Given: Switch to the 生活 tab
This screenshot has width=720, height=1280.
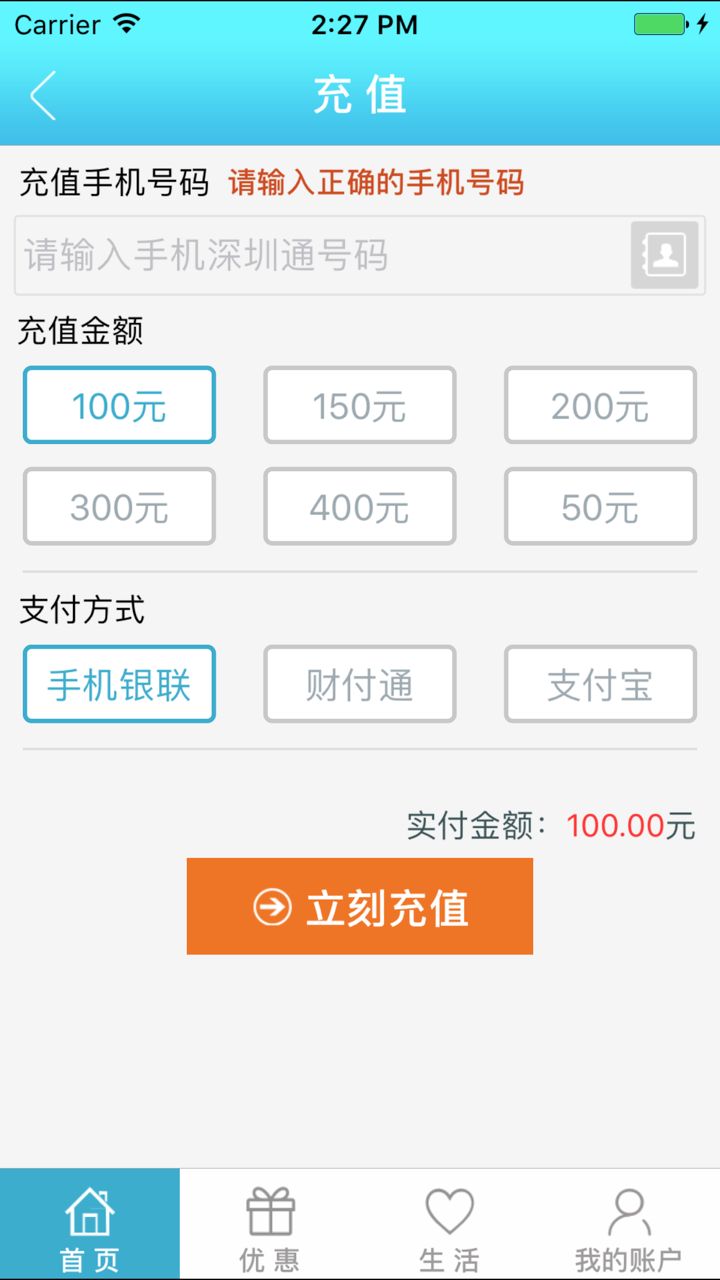Looking at the screenshot, I should pyautogui.click(x=449, y=1225).
